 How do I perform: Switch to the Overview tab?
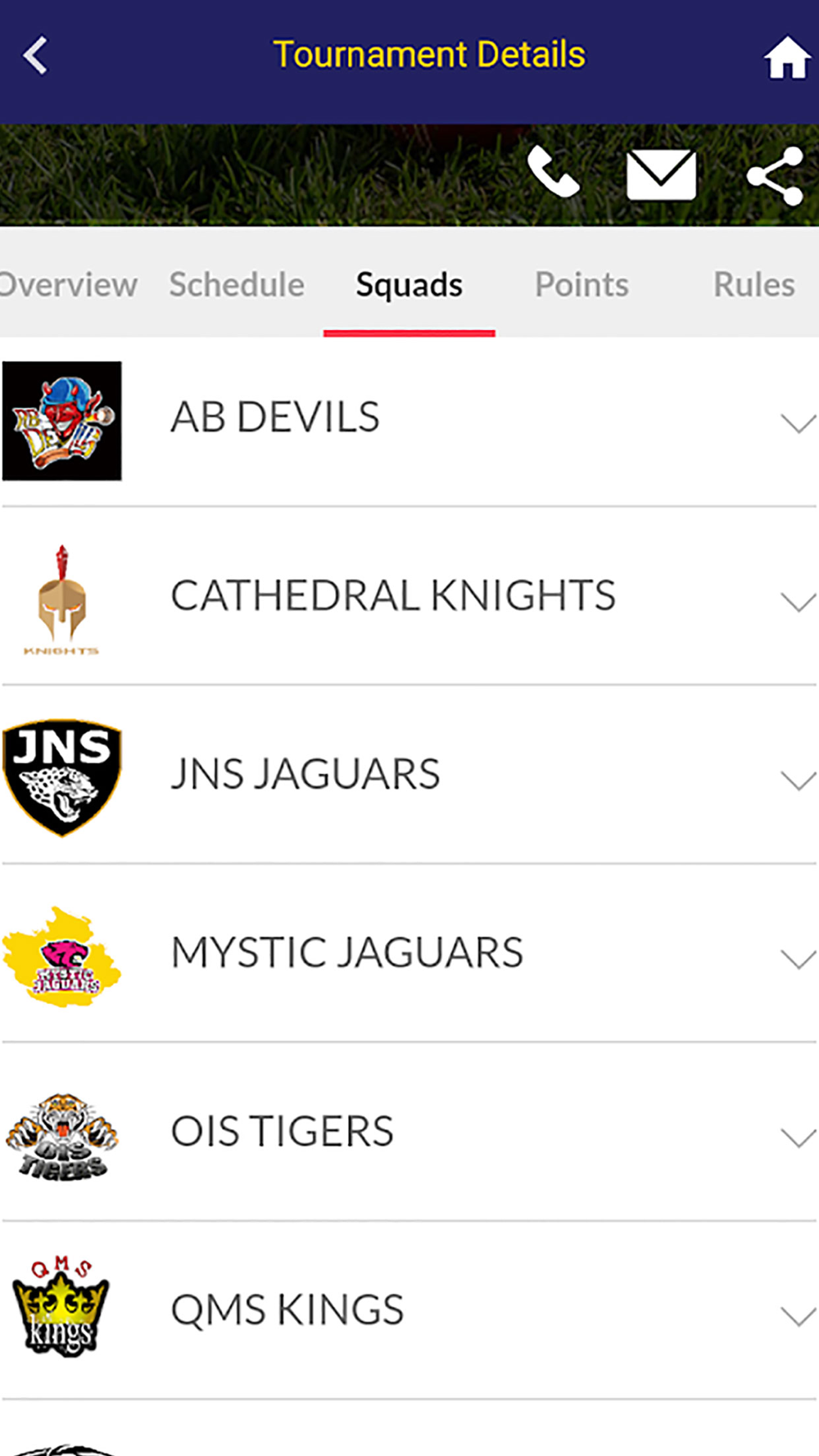69,285
